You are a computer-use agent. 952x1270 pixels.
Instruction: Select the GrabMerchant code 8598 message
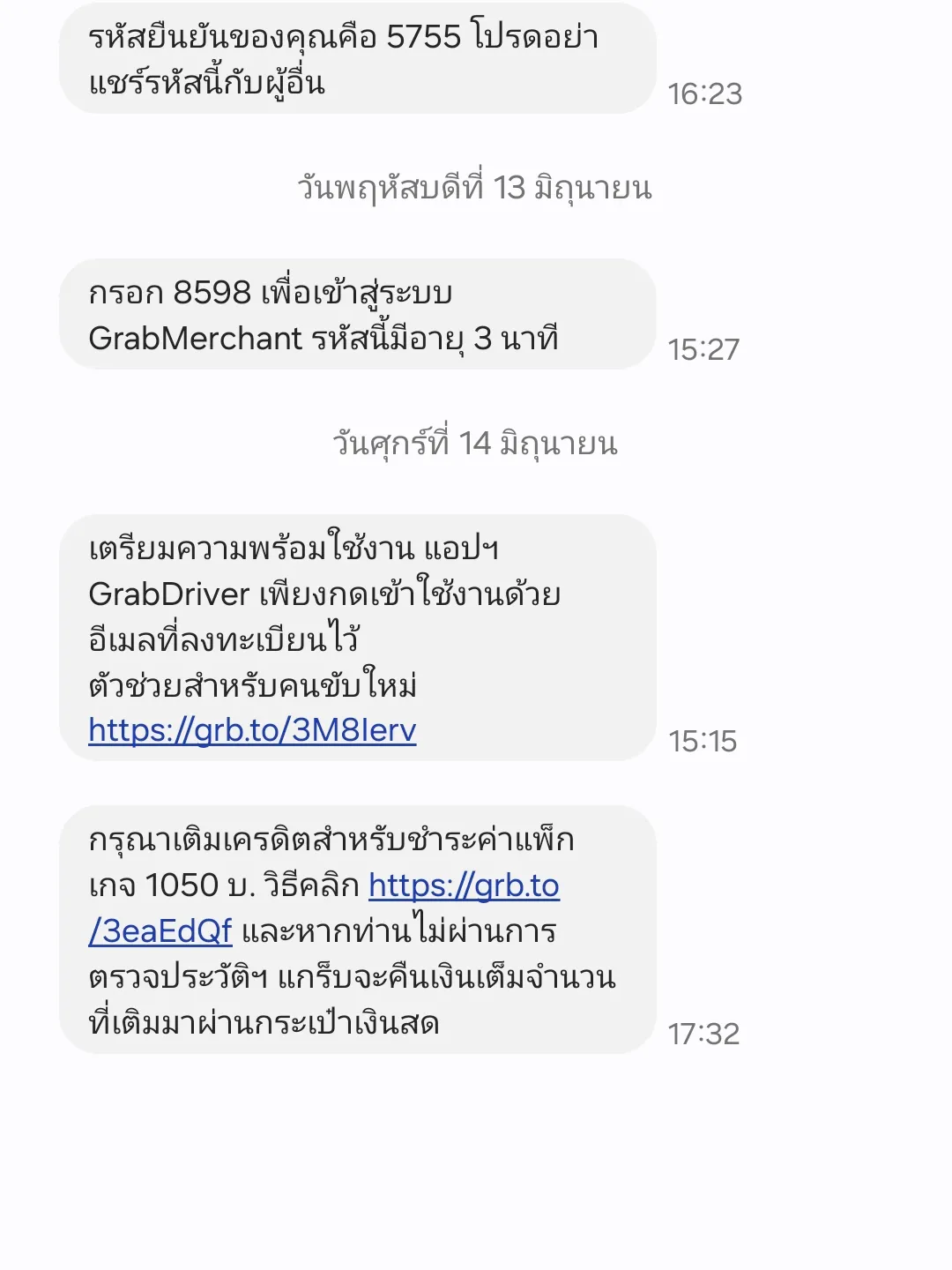353,314
